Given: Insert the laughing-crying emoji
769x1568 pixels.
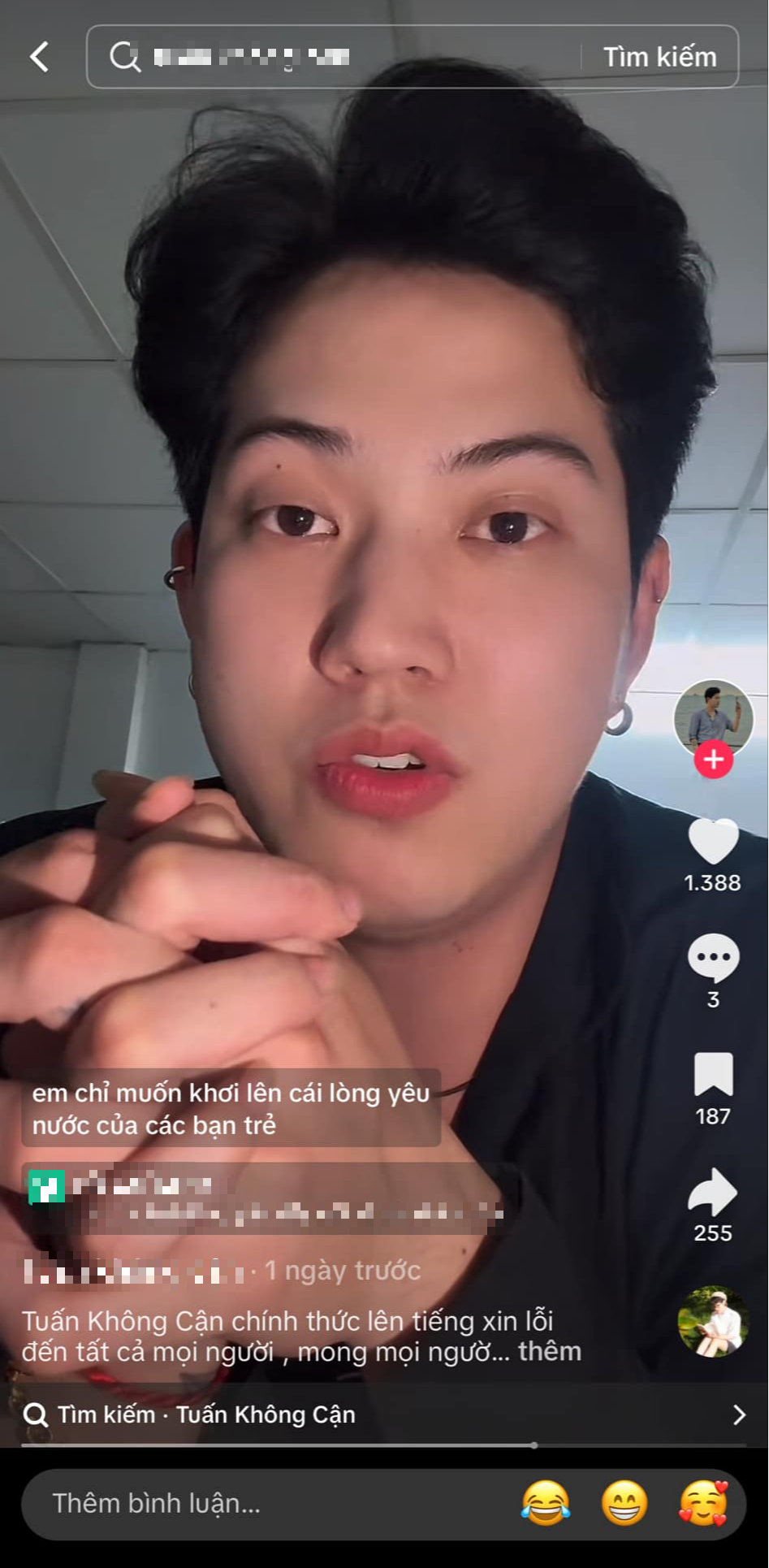Looking at the screenshot, I should tap(545, 1503).
